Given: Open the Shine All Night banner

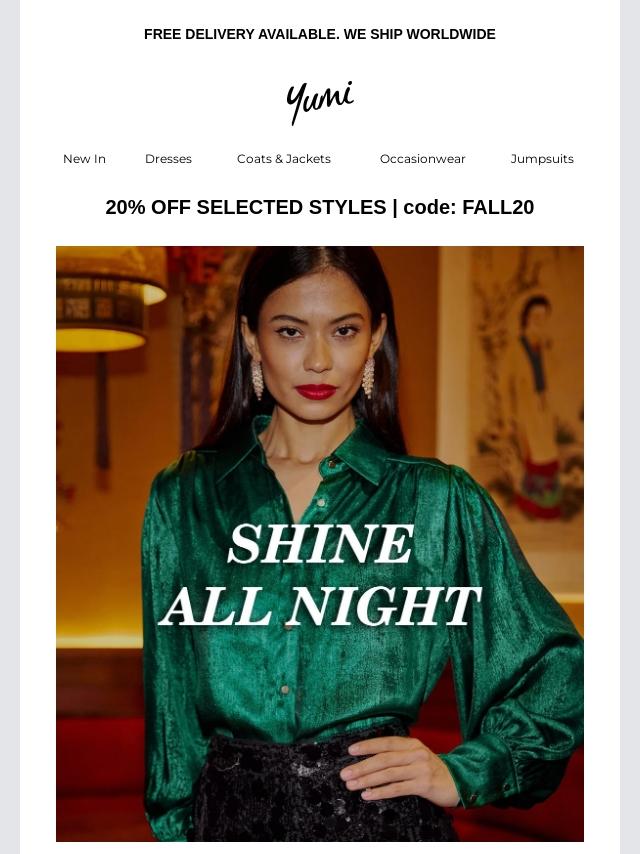Looking at the screenshot, I should [x=320, y=544].
